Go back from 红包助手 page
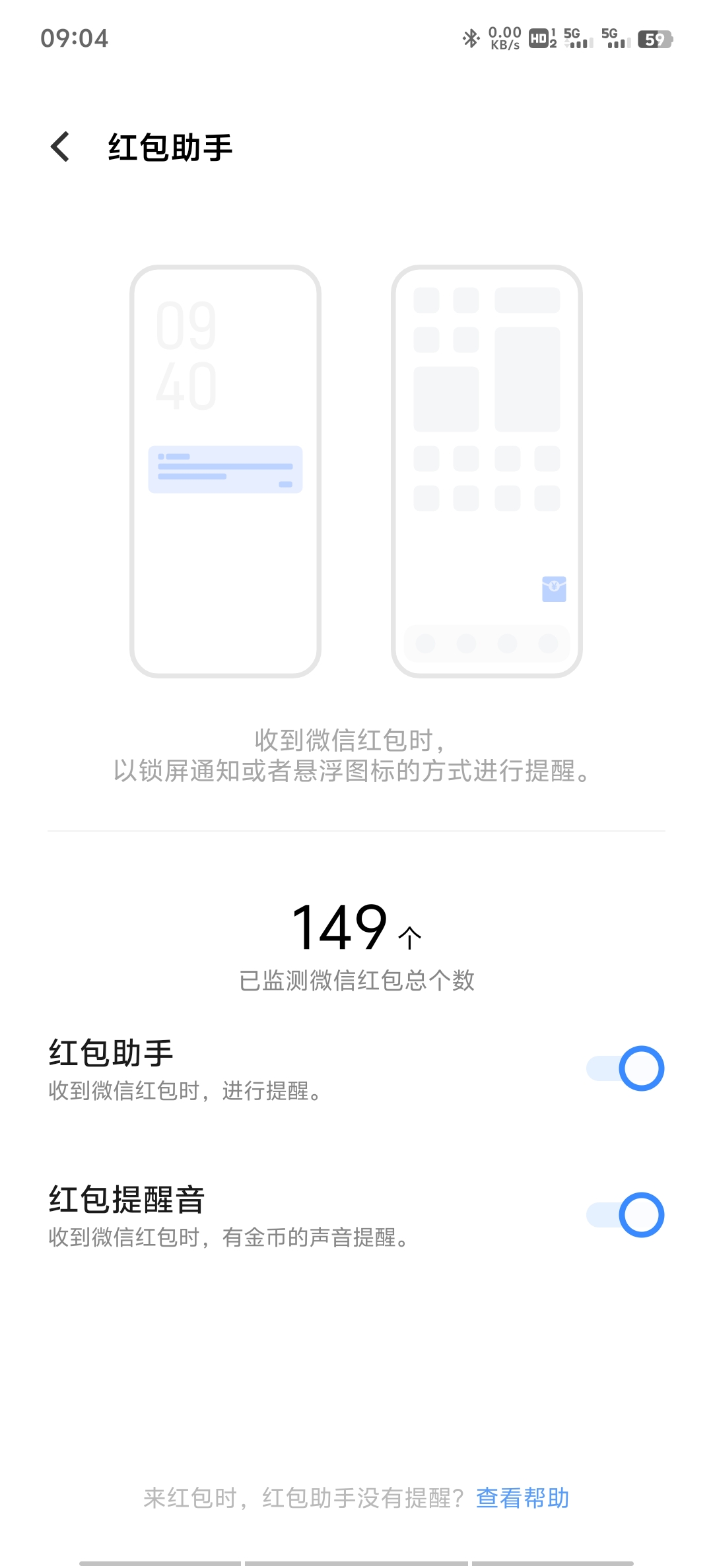 60,147
